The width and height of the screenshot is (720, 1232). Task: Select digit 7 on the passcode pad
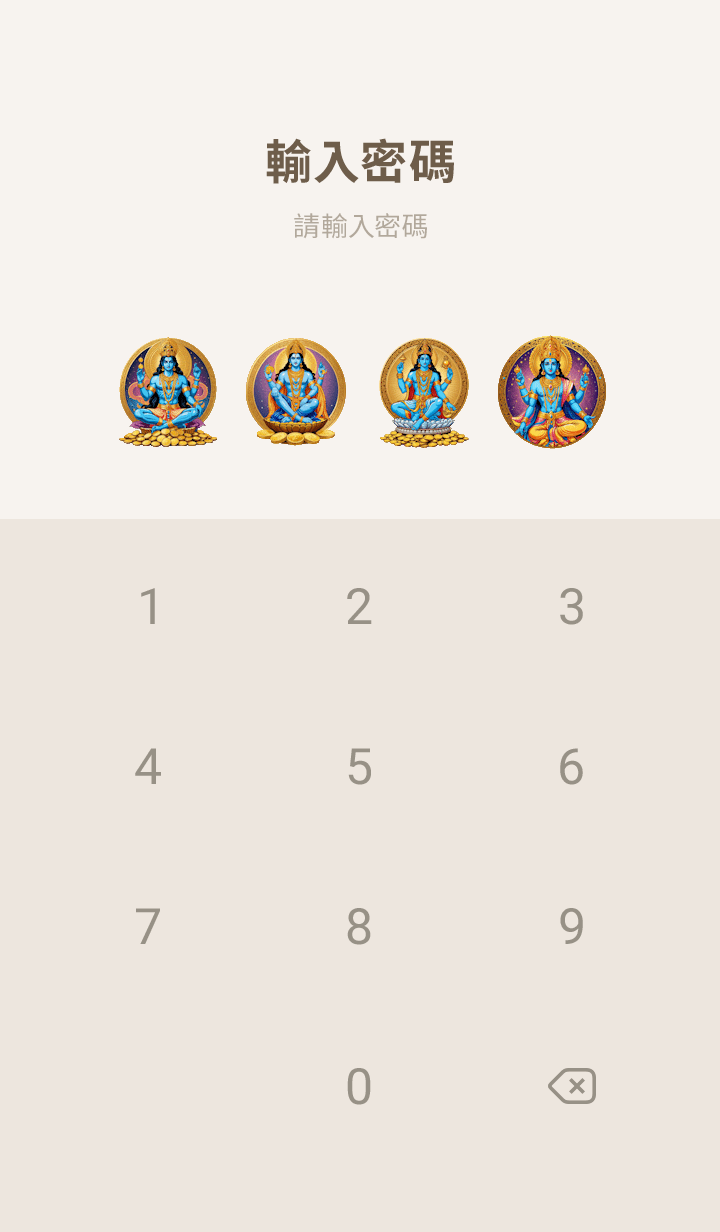click(148, 927)
